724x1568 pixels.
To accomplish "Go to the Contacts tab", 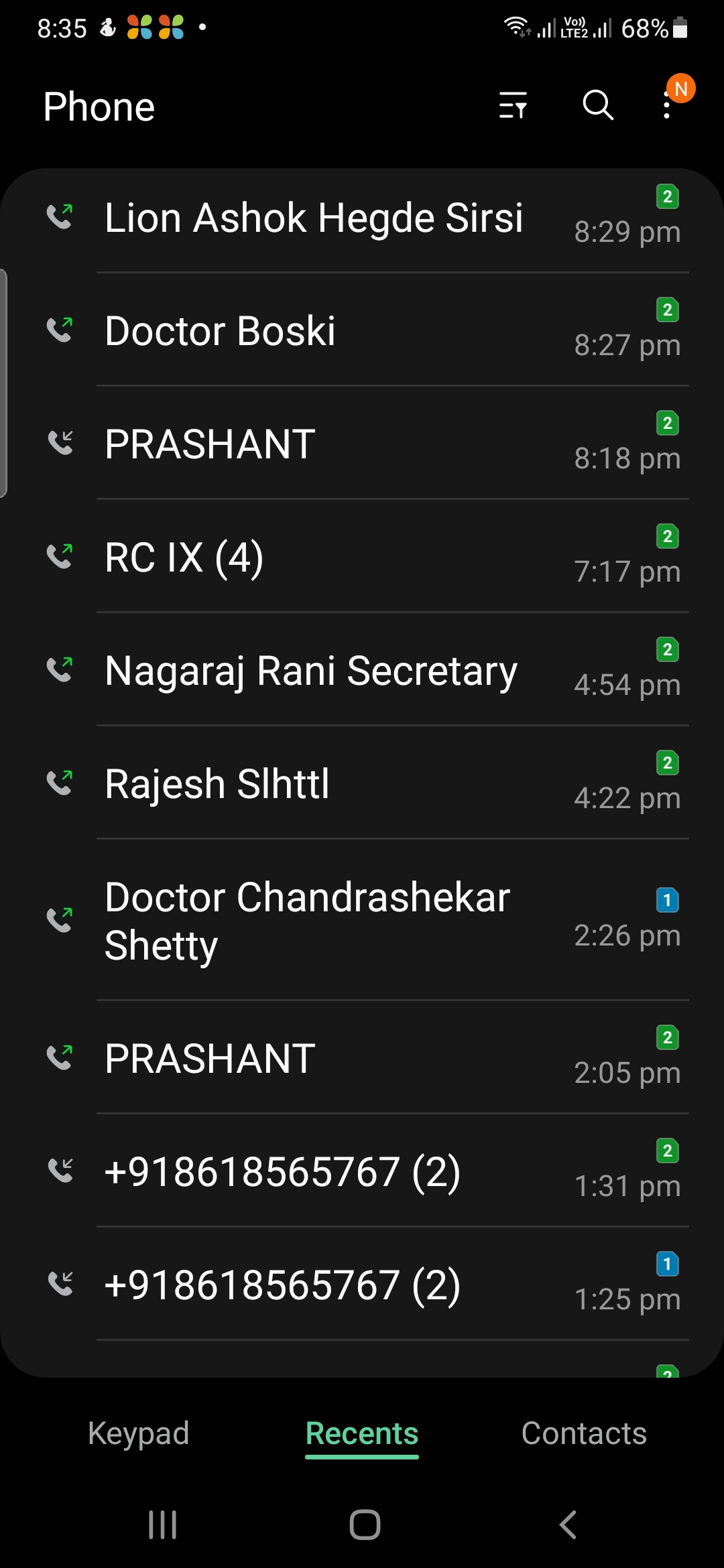I will [584, 1434].
